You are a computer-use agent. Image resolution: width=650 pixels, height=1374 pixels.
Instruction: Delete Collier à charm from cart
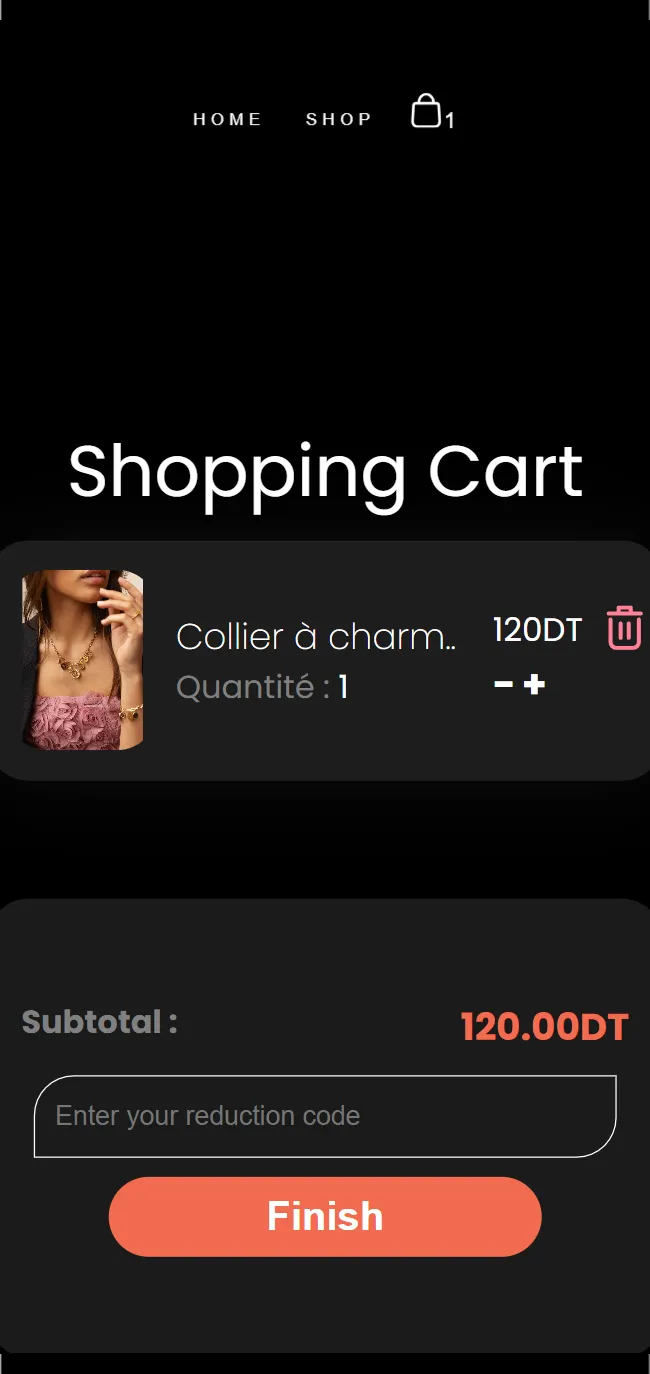(624, 628)
